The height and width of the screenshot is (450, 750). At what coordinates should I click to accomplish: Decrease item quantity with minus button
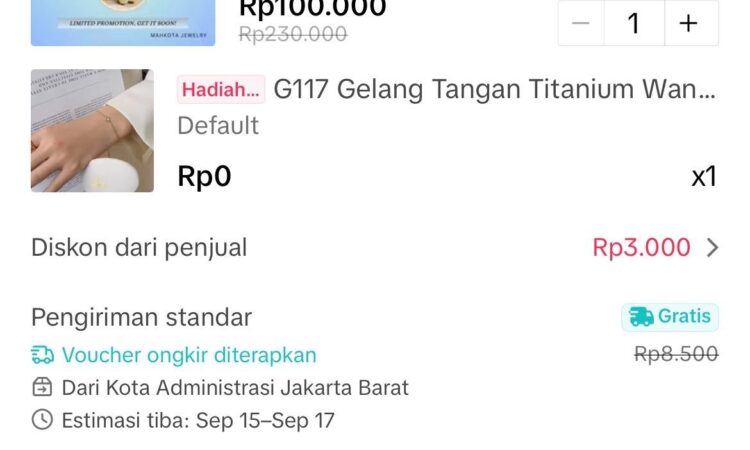coord(583,24)
